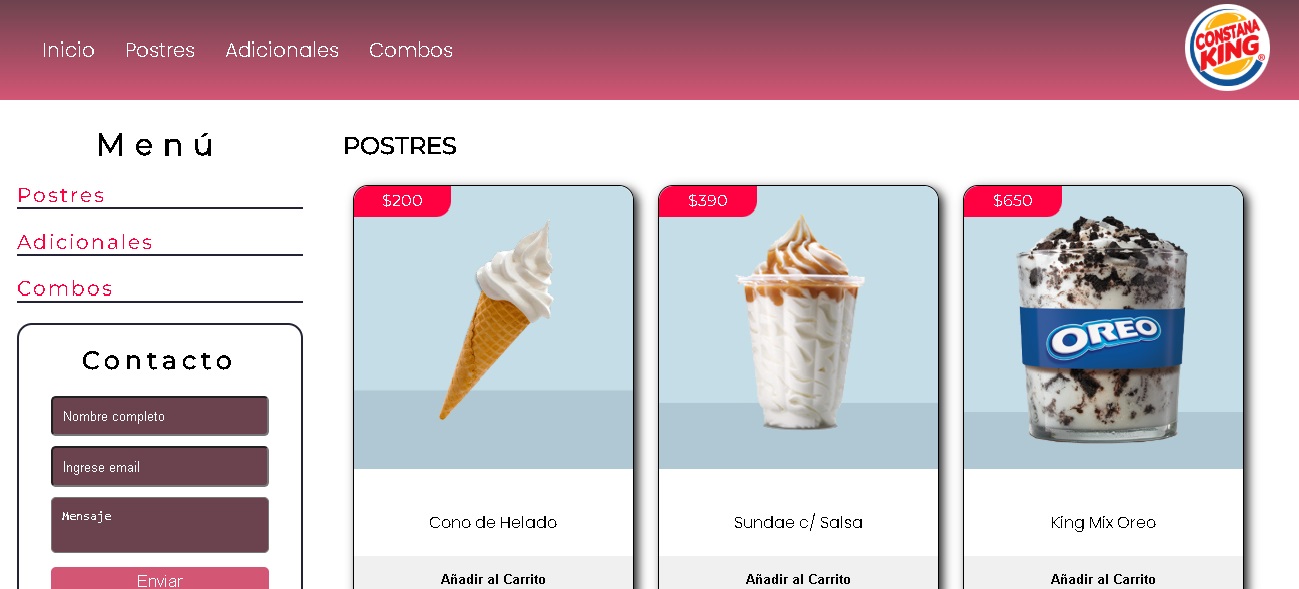Open the King Mix Oreo product card
Image resolution: width=1299 pixels, height=589 pixels.
tap(1103, 330)
